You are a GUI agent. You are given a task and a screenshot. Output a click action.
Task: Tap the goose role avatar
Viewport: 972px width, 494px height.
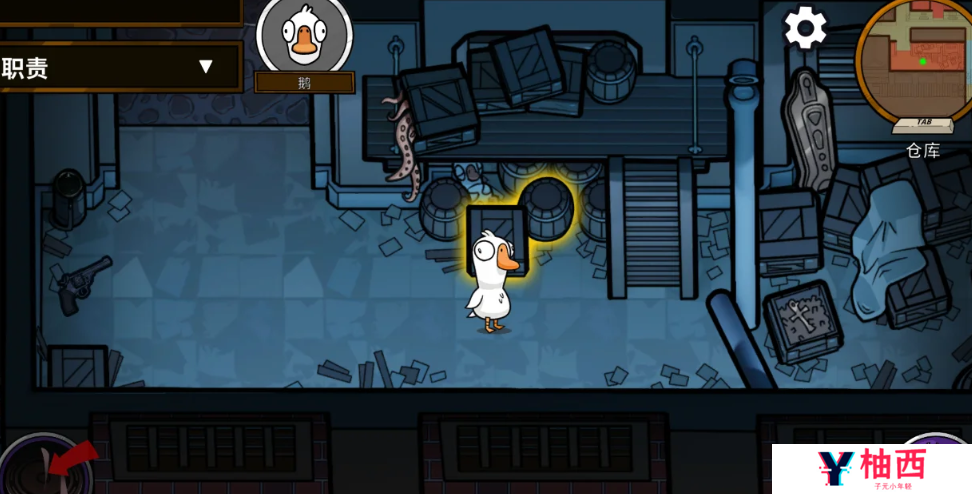click(x=304, y=36)
